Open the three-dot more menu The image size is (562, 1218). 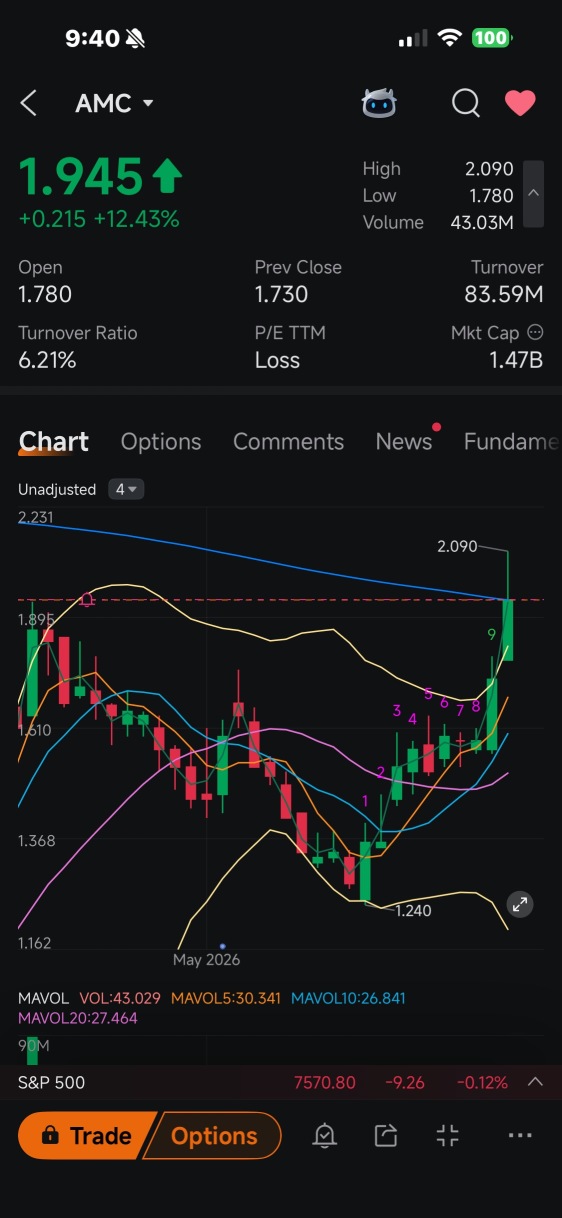(520, 1135)
